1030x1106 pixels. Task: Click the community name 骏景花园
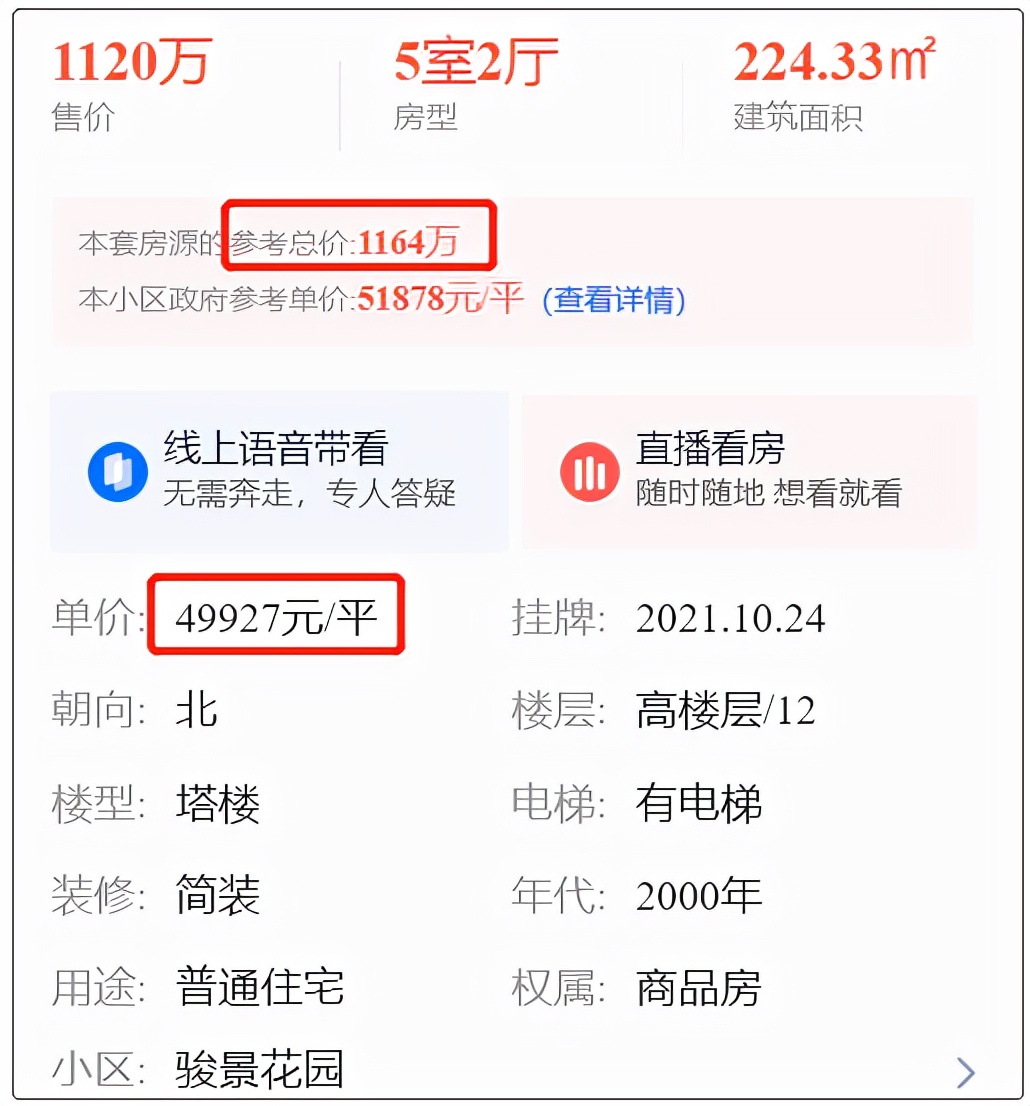click(x=260, y=1070)
